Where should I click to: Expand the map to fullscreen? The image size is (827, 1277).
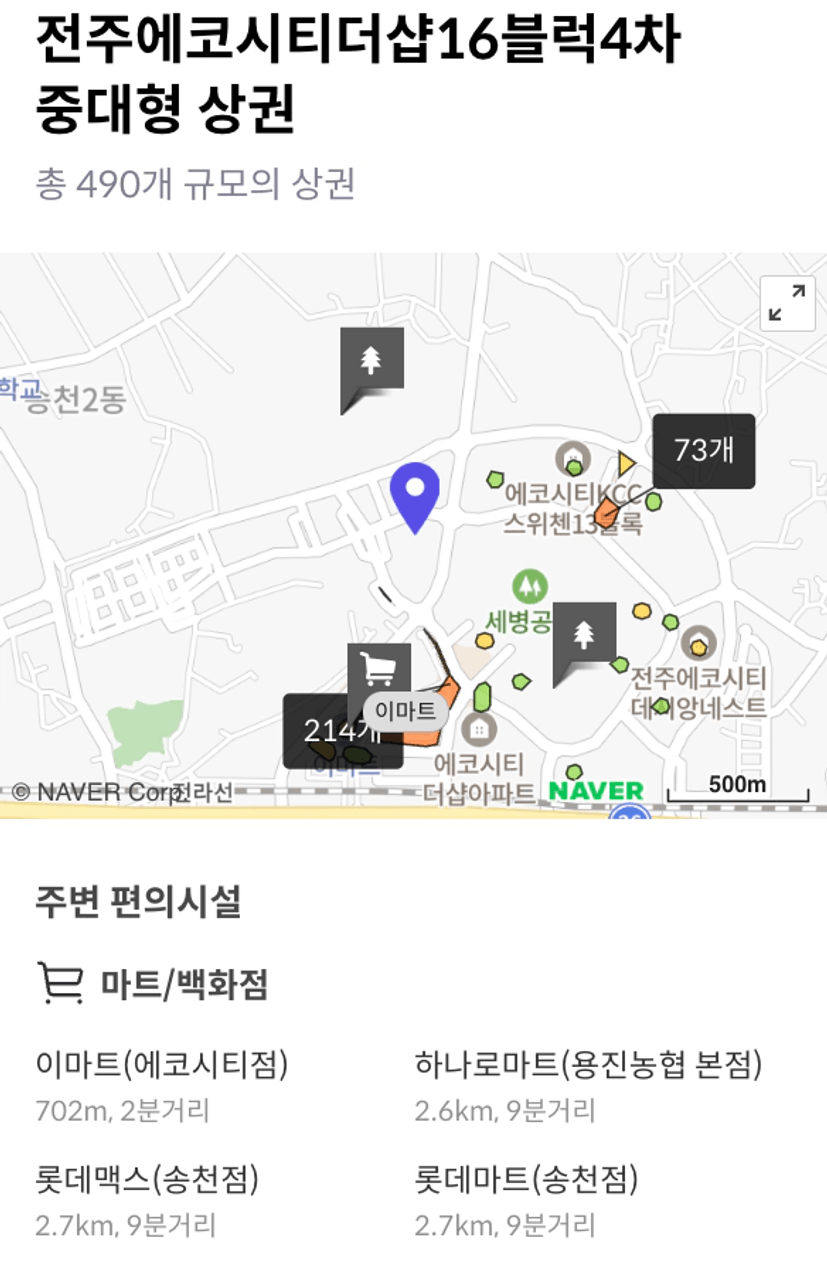788,303
